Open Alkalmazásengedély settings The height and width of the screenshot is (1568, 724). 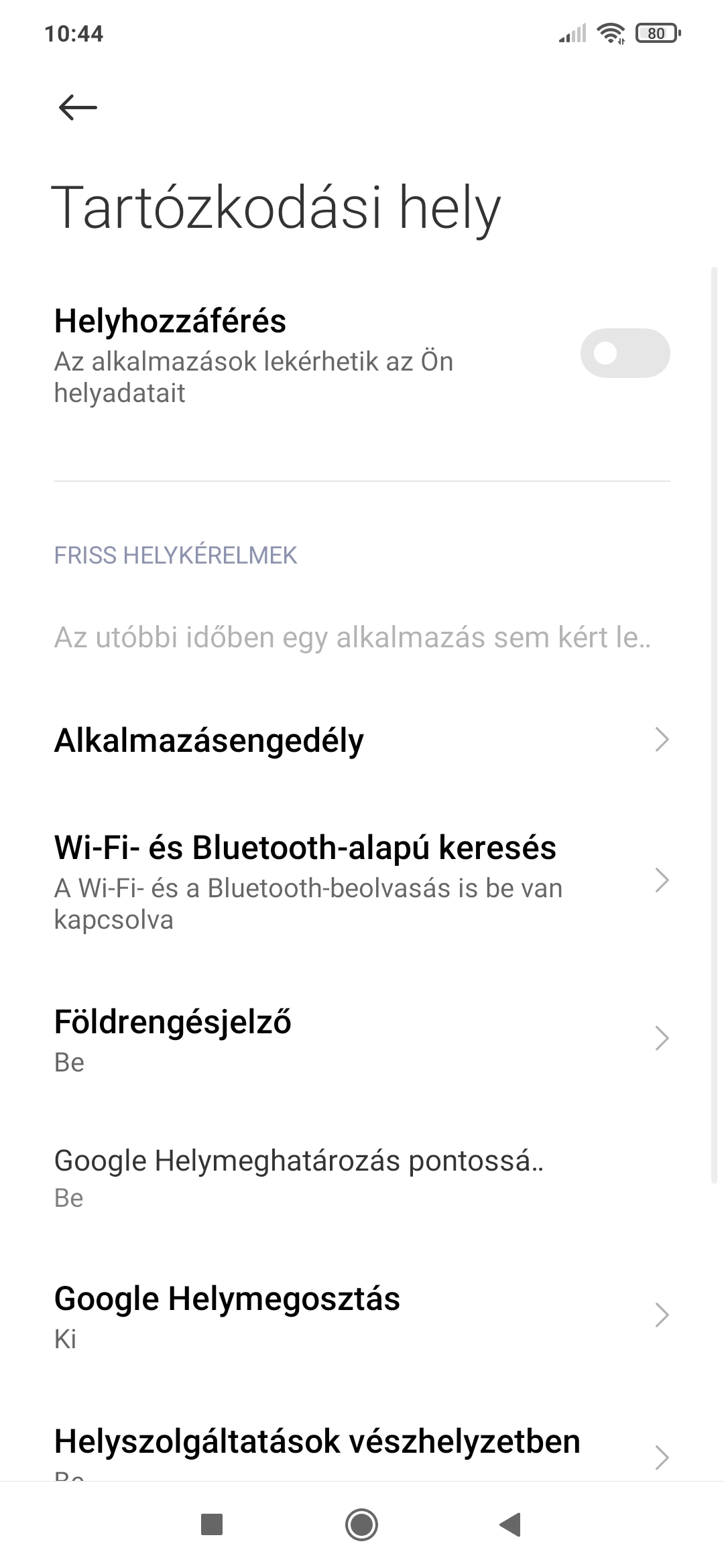(x=362, y=740)
